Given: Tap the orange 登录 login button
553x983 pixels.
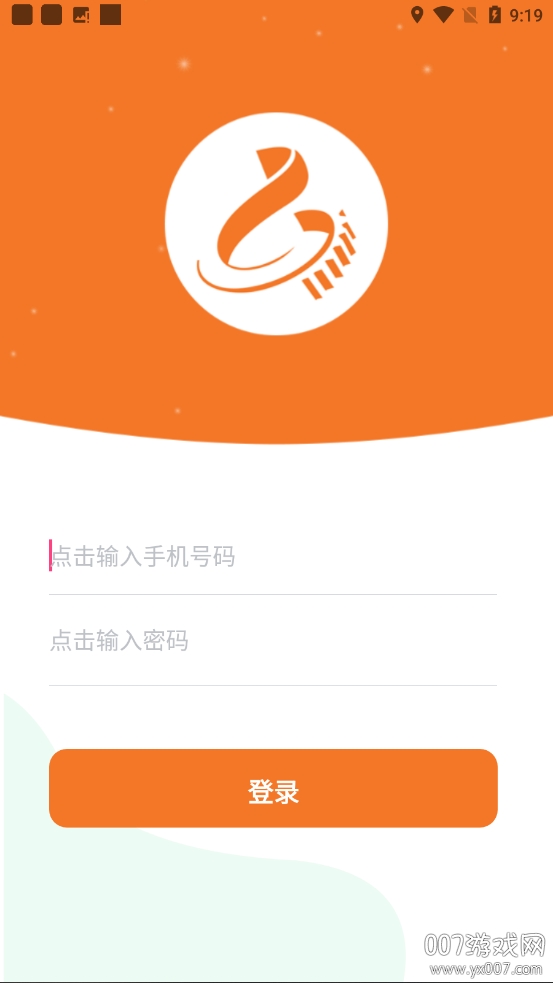Looking at the screenshot, I should pyautogui.click(x=273, y=788).
